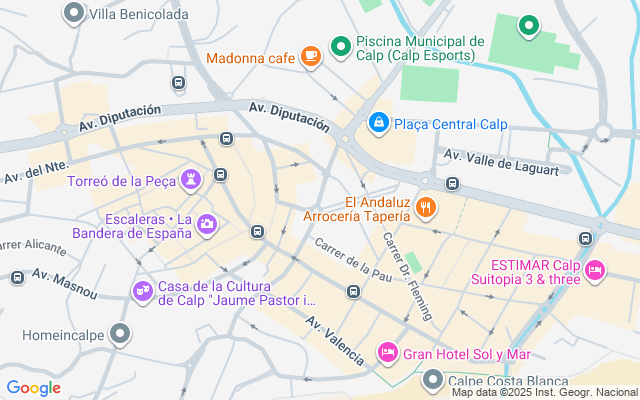
Task: Select the bus stop near Av. Masnou
Action: coord(17,278)
